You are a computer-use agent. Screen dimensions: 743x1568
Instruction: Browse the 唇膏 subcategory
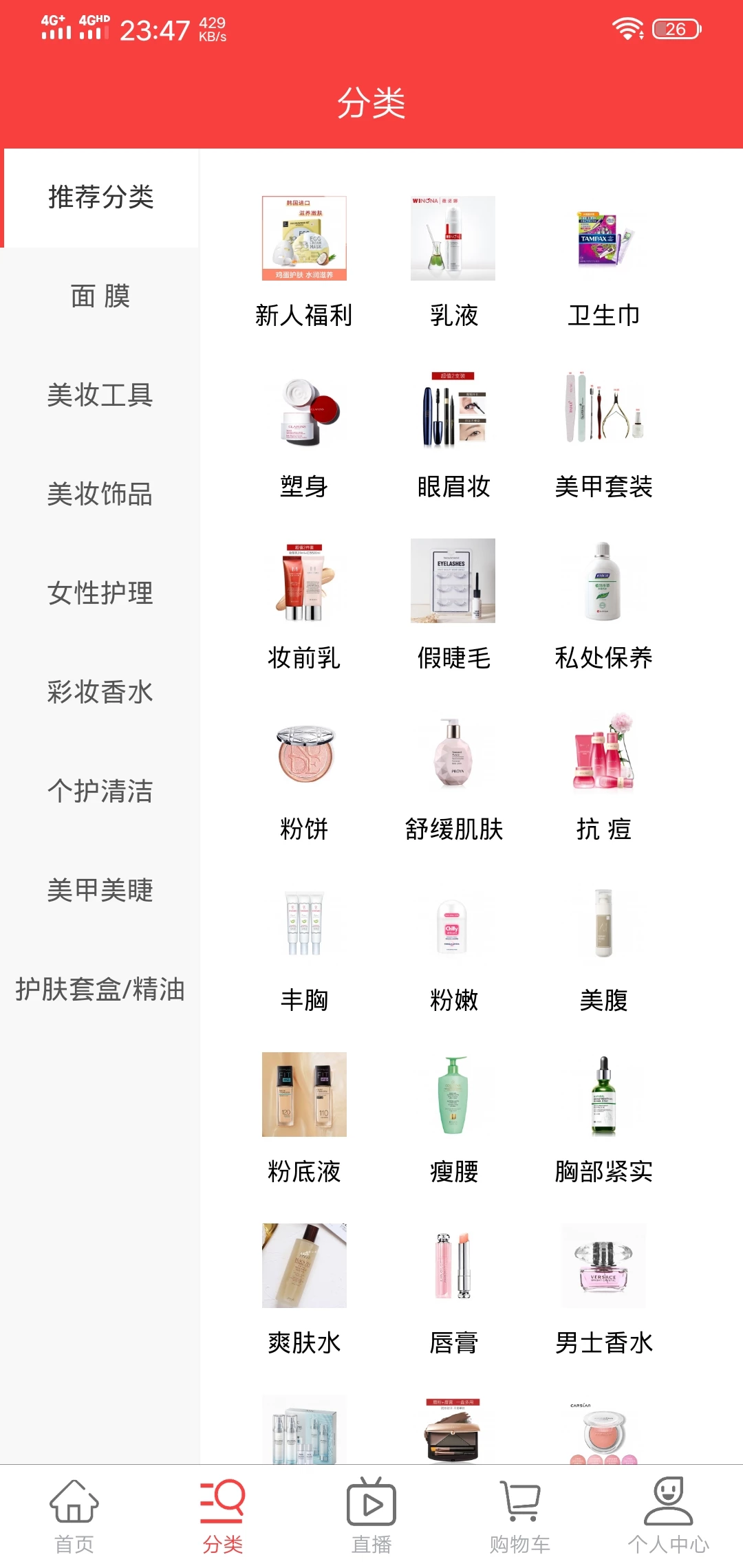(453, 1286)
